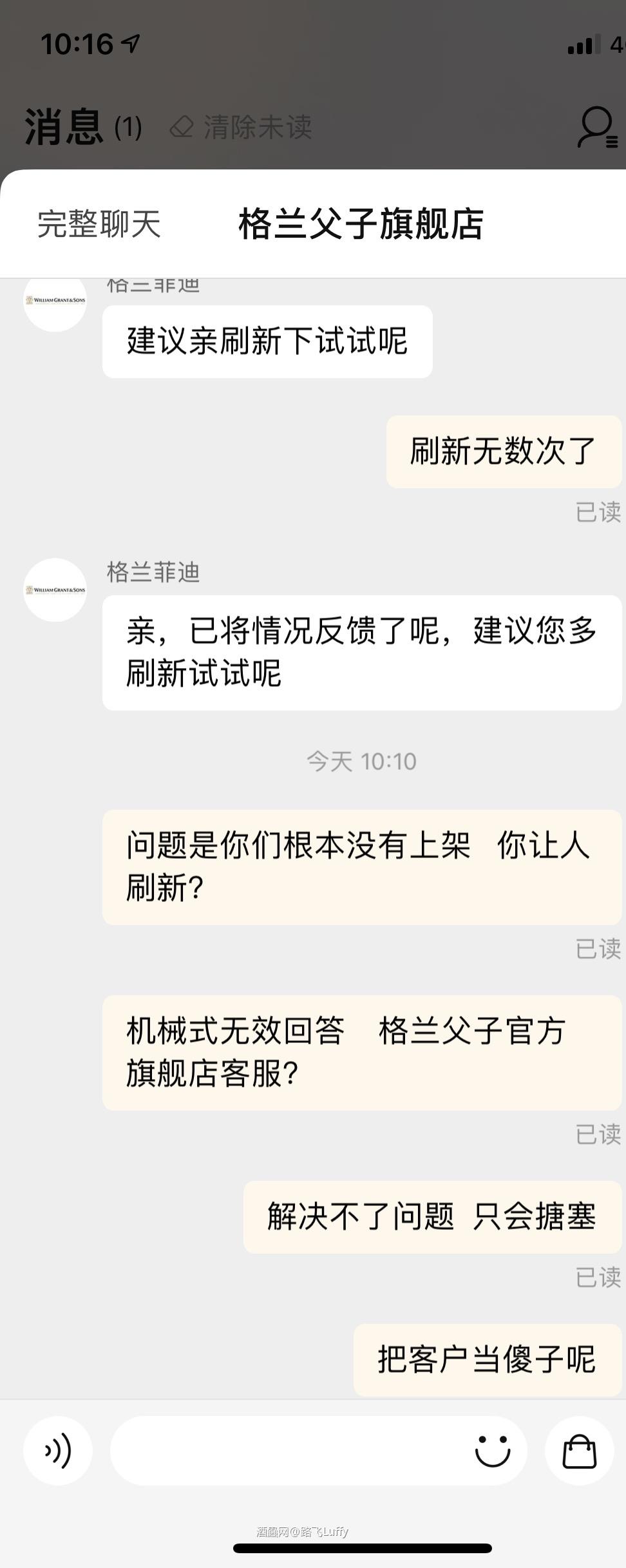626x1568 pixels.
Task: Tap the seller name 格兰菲迪 label
Action: (152, 572)
